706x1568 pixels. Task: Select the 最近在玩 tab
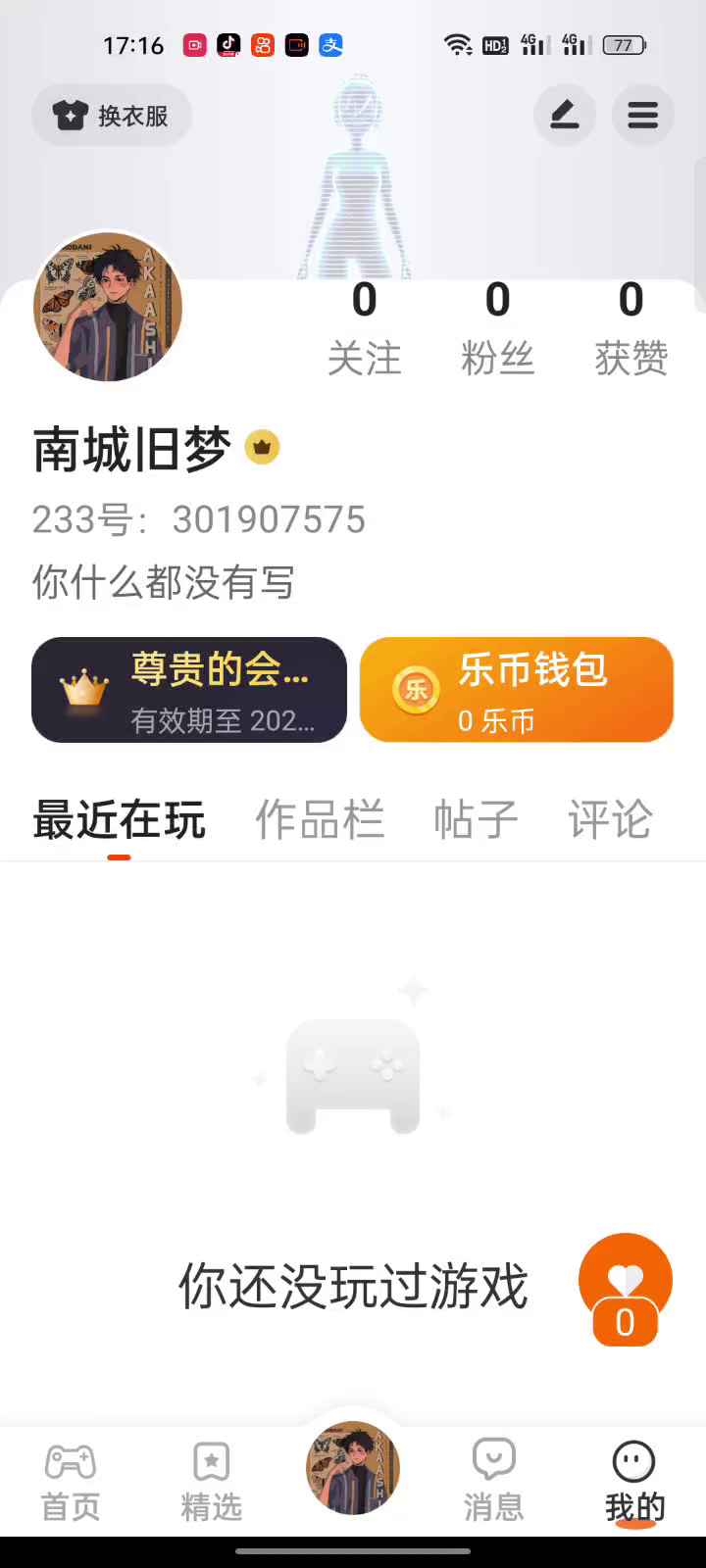(119, 819)
